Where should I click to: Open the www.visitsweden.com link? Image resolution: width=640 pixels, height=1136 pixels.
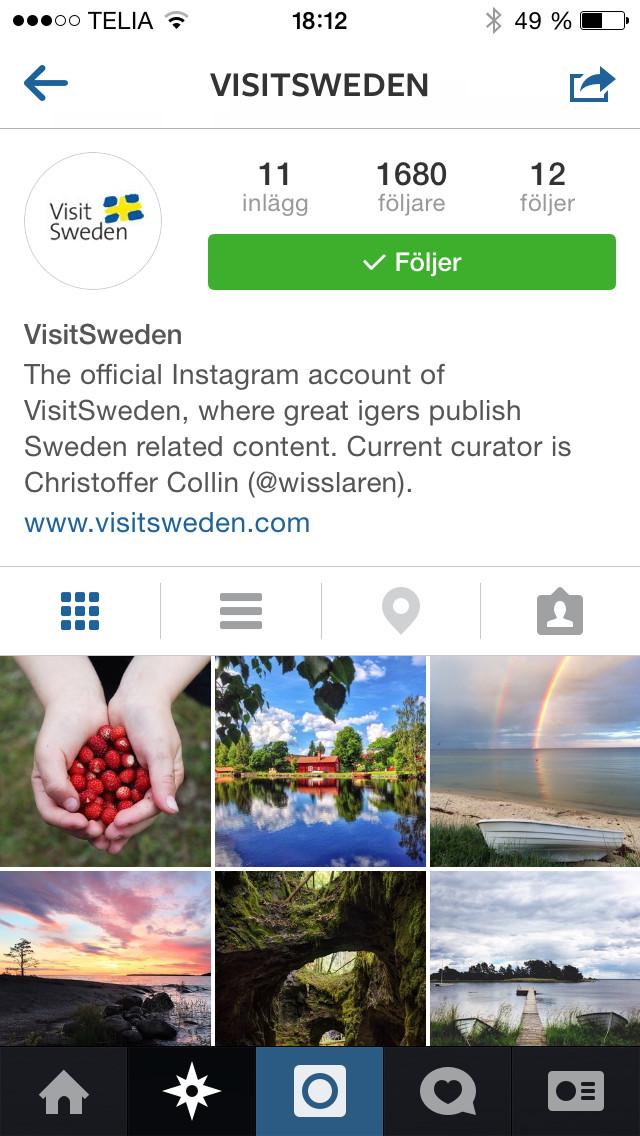pyautogui.click(x=167, y=523)
